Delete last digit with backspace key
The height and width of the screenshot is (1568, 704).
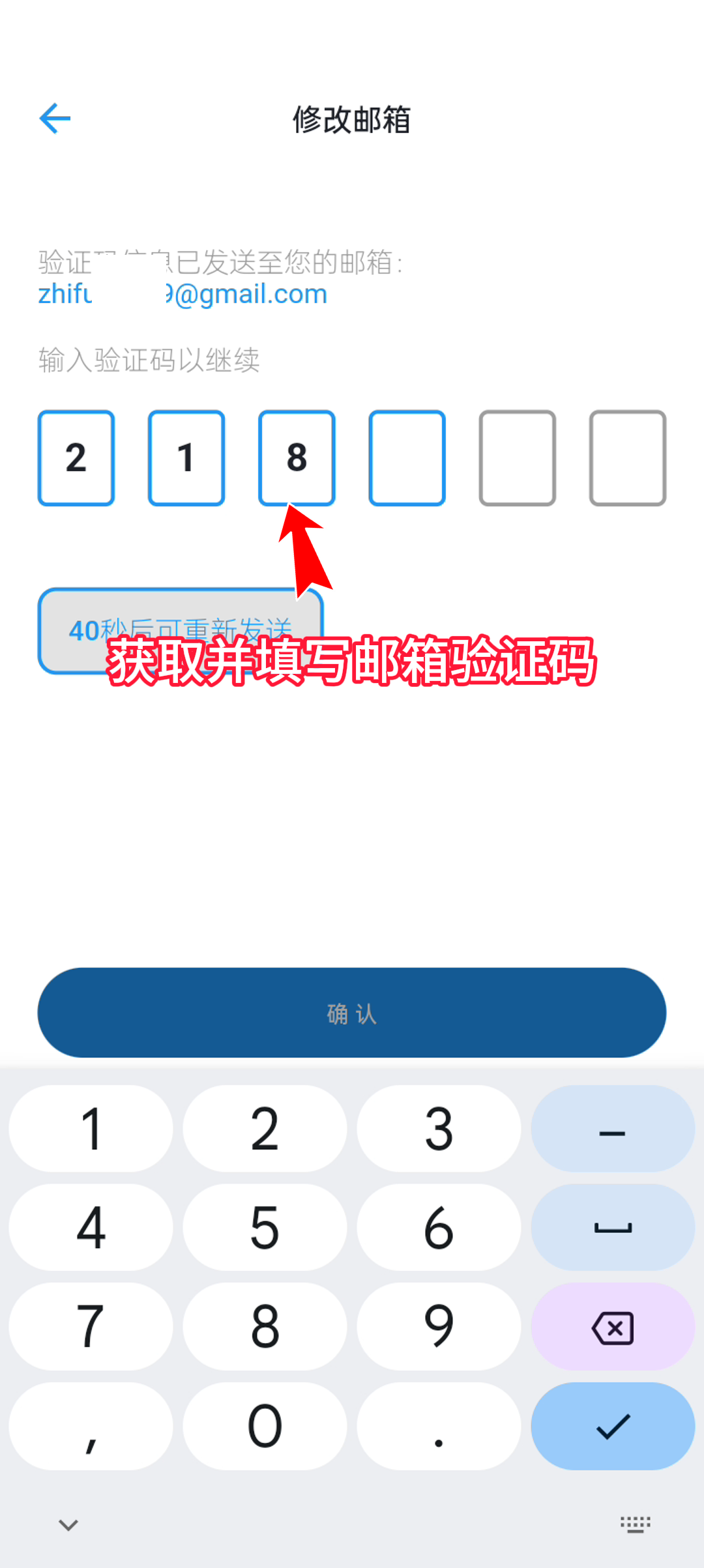(x=613, y=1327)
